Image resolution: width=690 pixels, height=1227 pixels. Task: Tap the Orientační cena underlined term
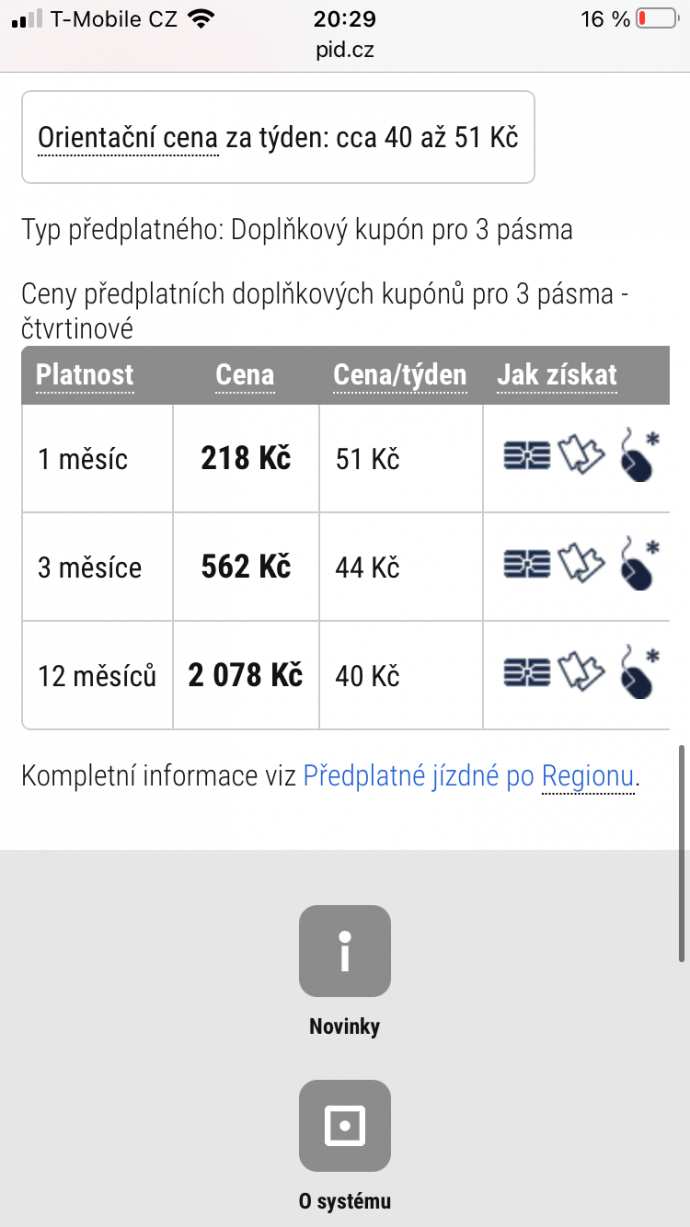point(127,137)
